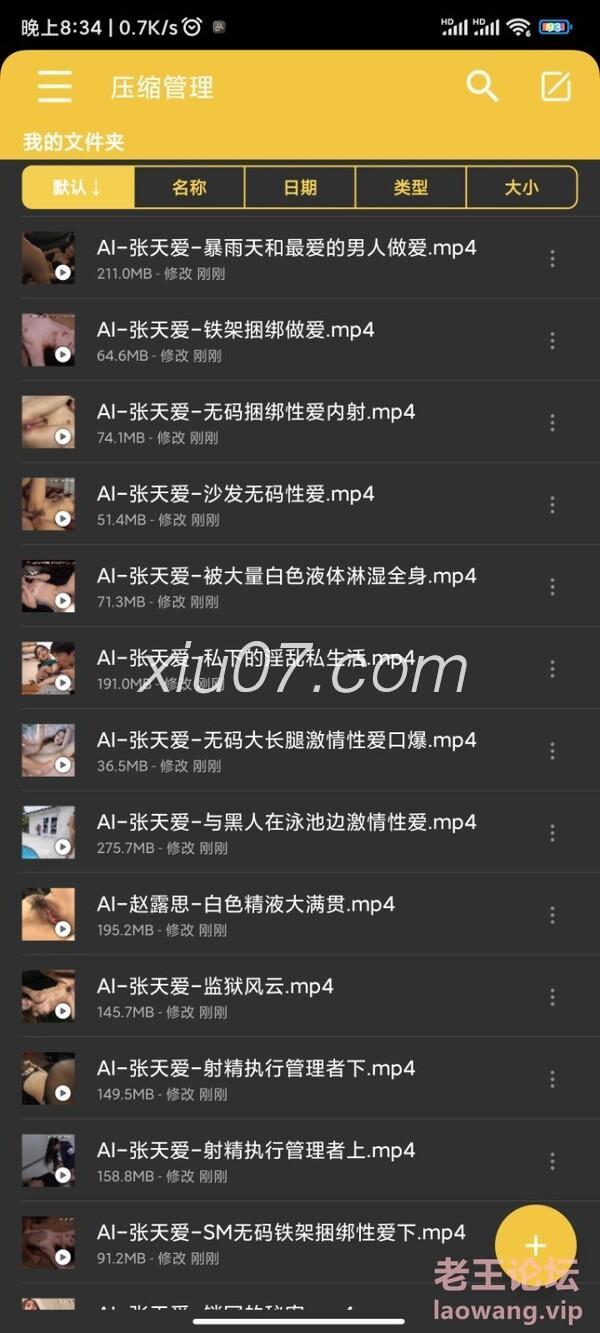
Task: Open the search icon in the app bar
Action: (482, 87)
